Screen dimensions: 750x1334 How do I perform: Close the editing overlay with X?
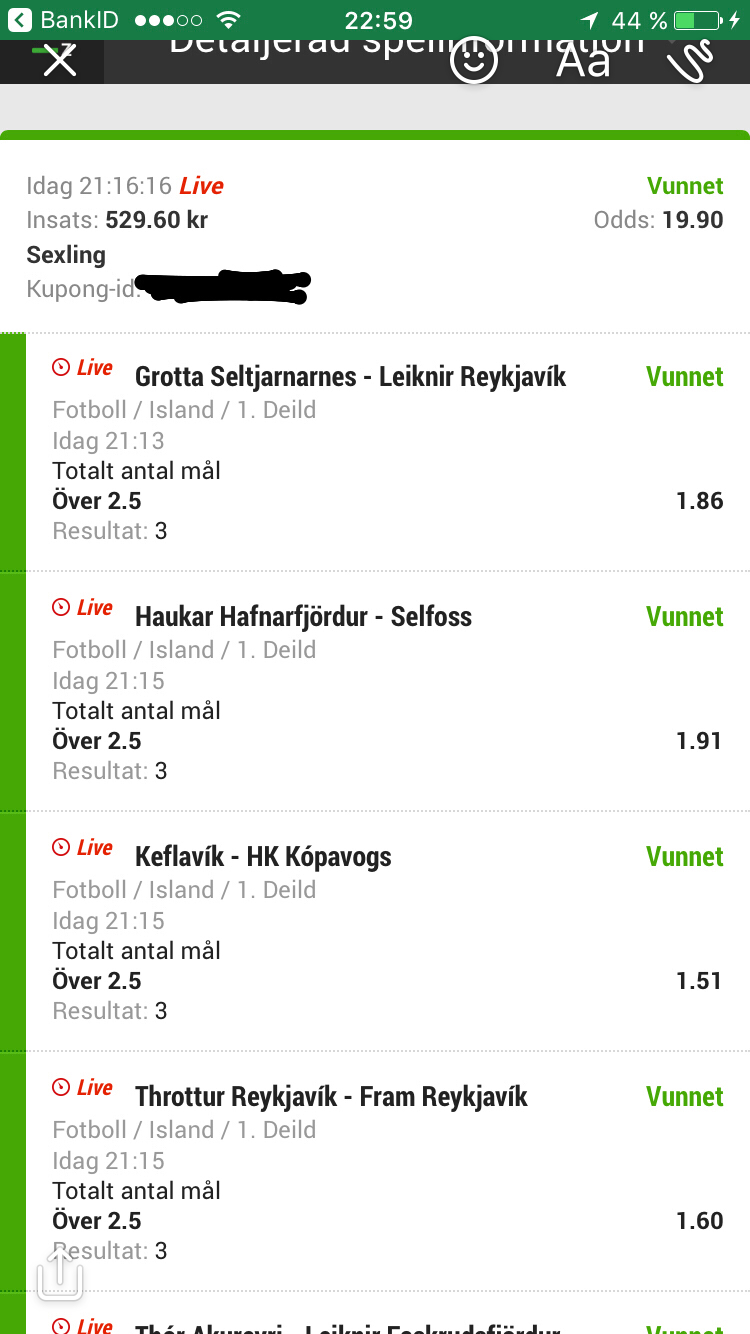coord(60,60)
